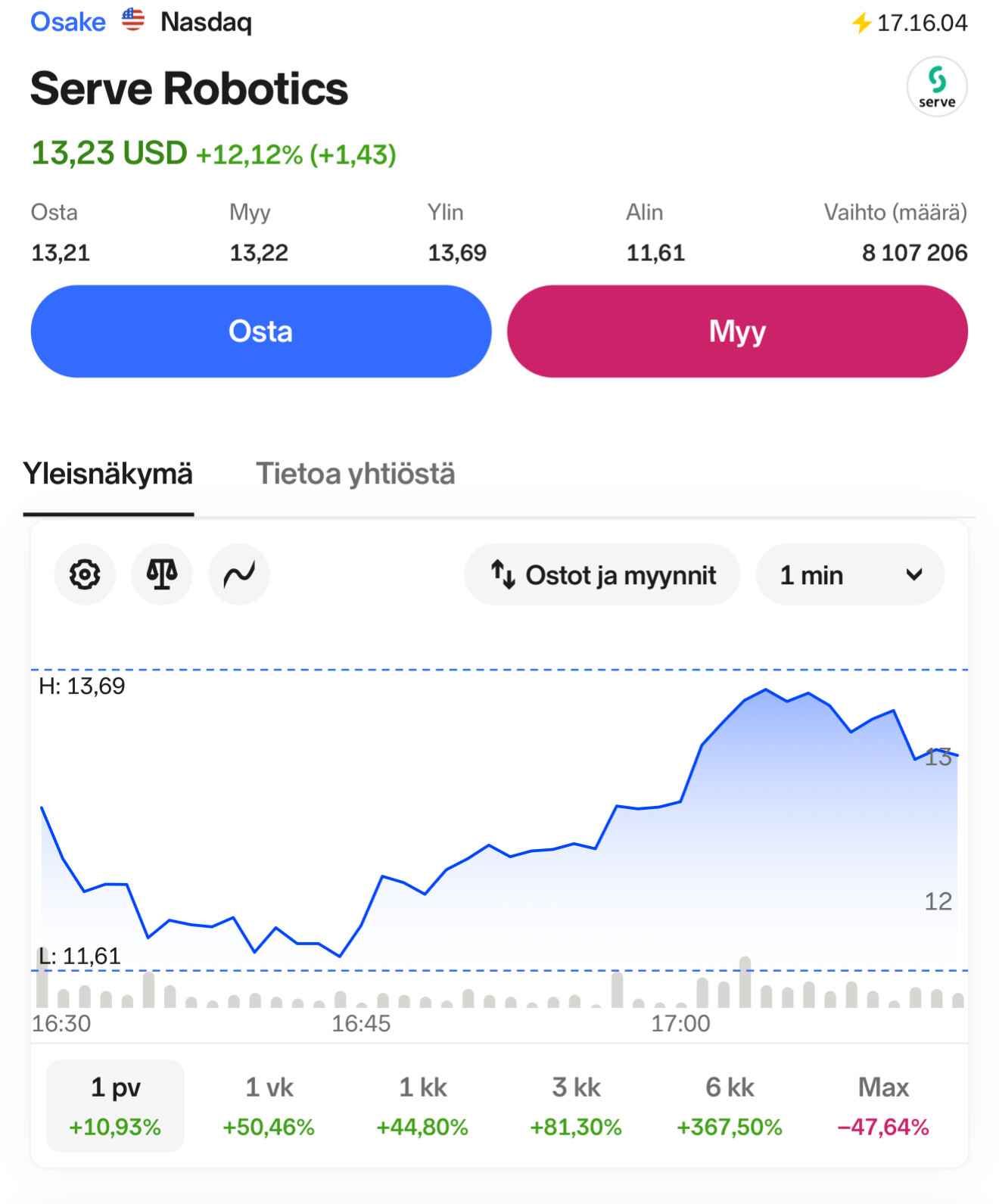Image resolution: width=999 pixels, height=1204 pixels.
Task: Show the 1 kk chart period
Action: [x=422, y=1106]
